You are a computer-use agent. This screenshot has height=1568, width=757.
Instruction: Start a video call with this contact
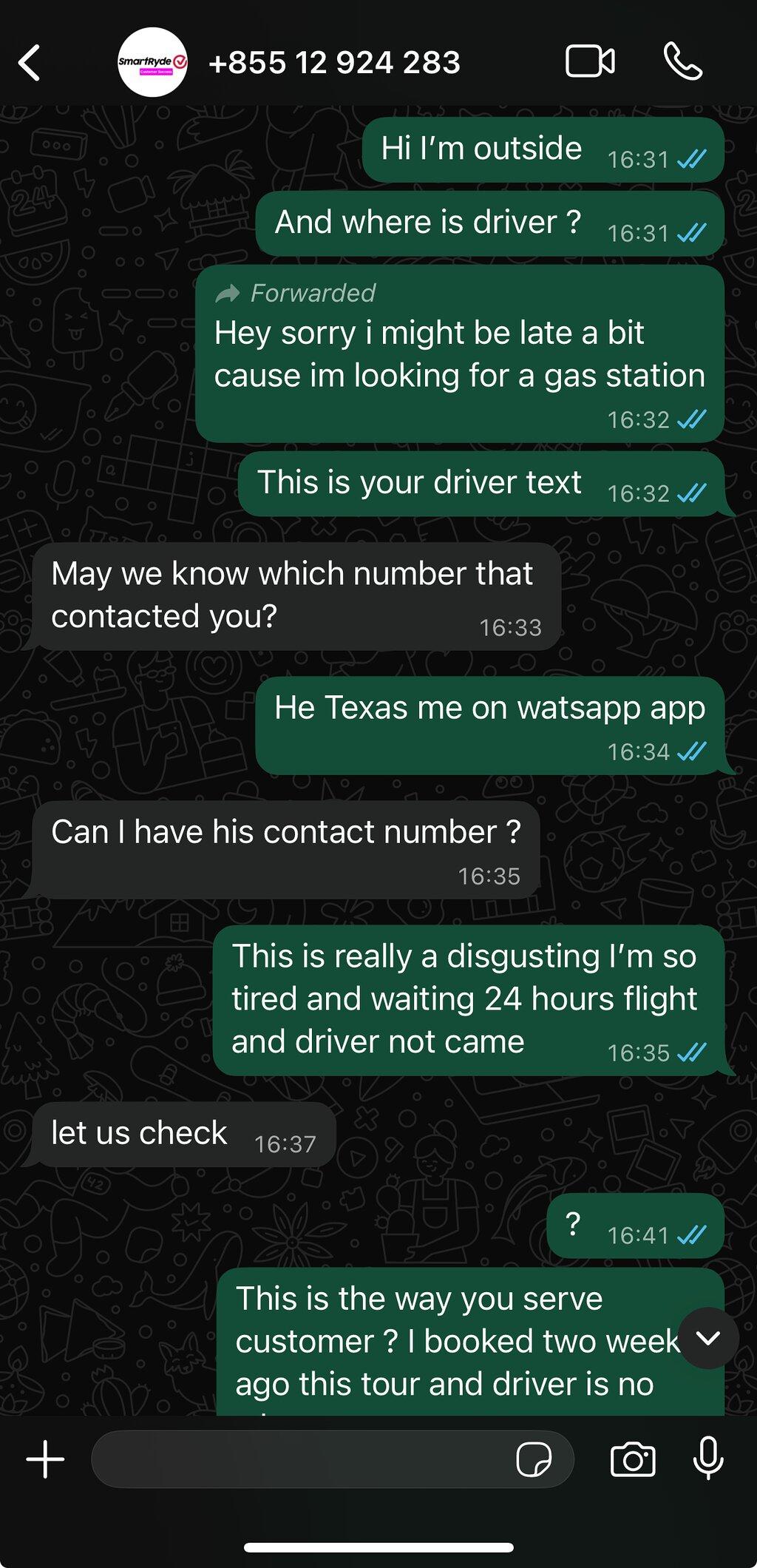(x=590, y=61)
